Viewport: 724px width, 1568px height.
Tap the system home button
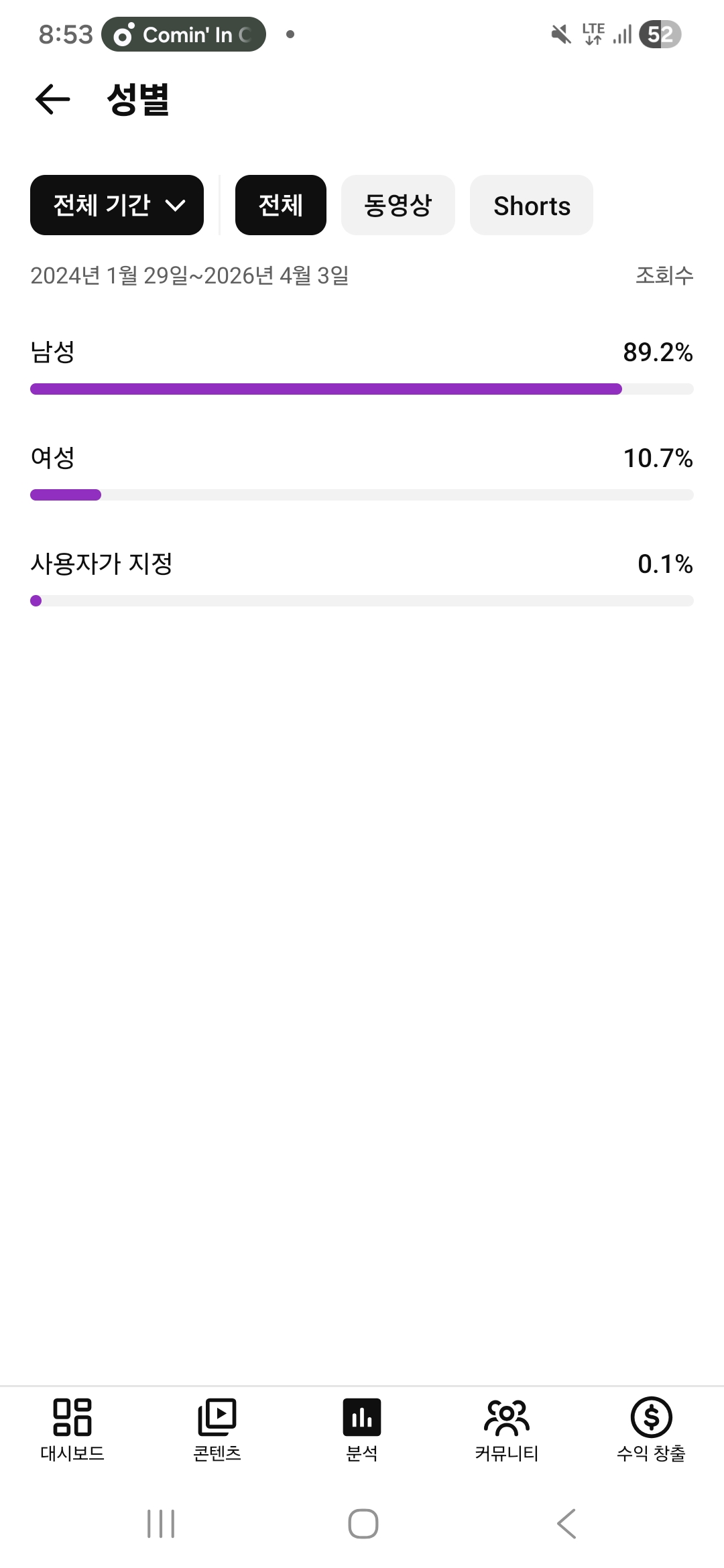point(363,1524)
